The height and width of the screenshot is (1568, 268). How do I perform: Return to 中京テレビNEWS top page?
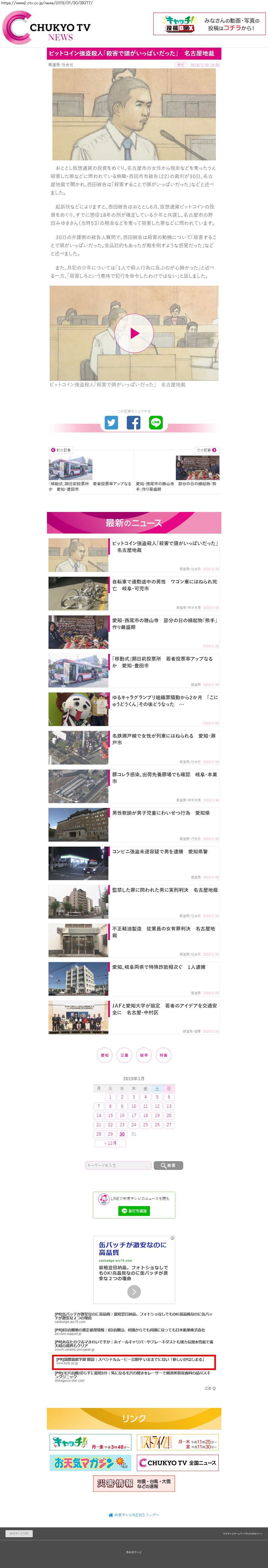click(x=134, y=1514)
